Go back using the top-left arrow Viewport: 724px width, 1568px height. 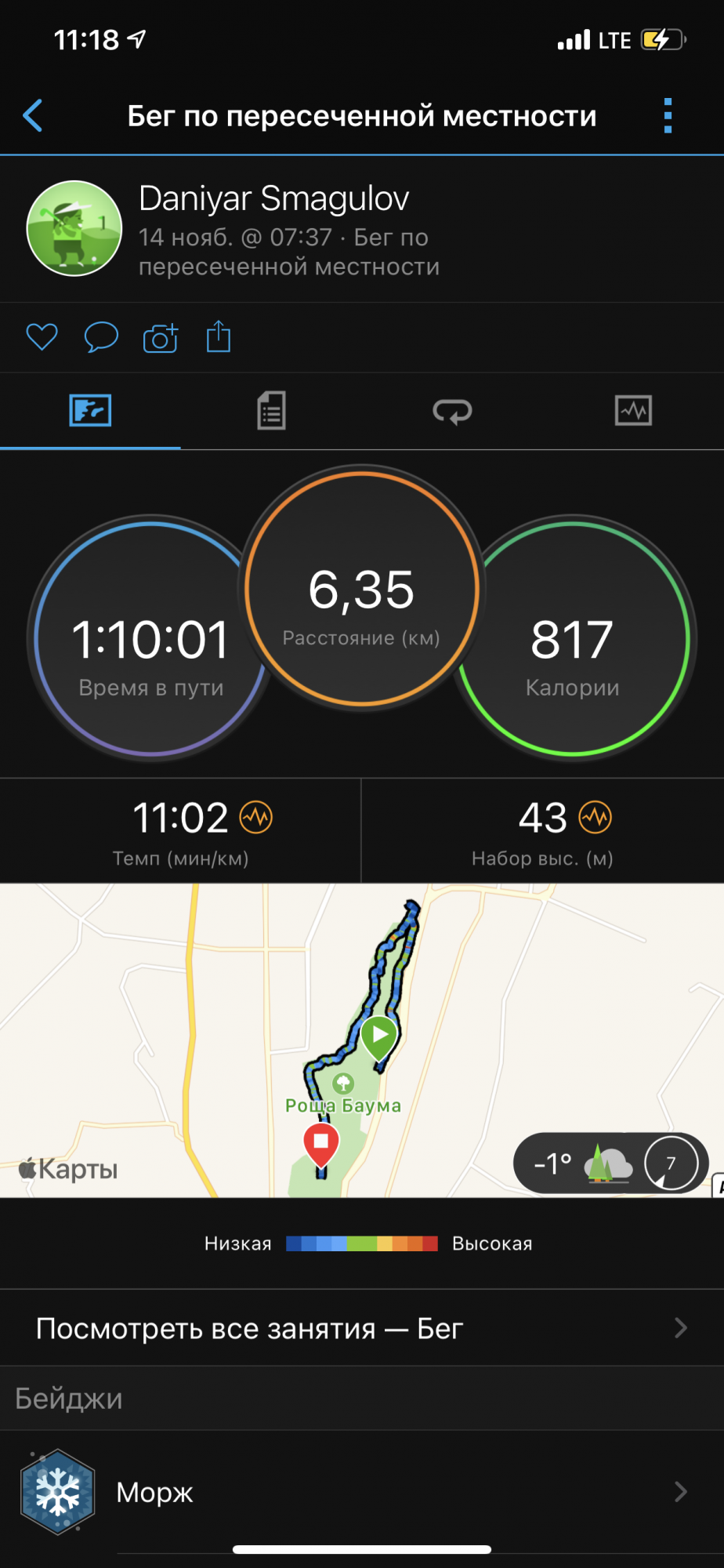click(33, 116)
